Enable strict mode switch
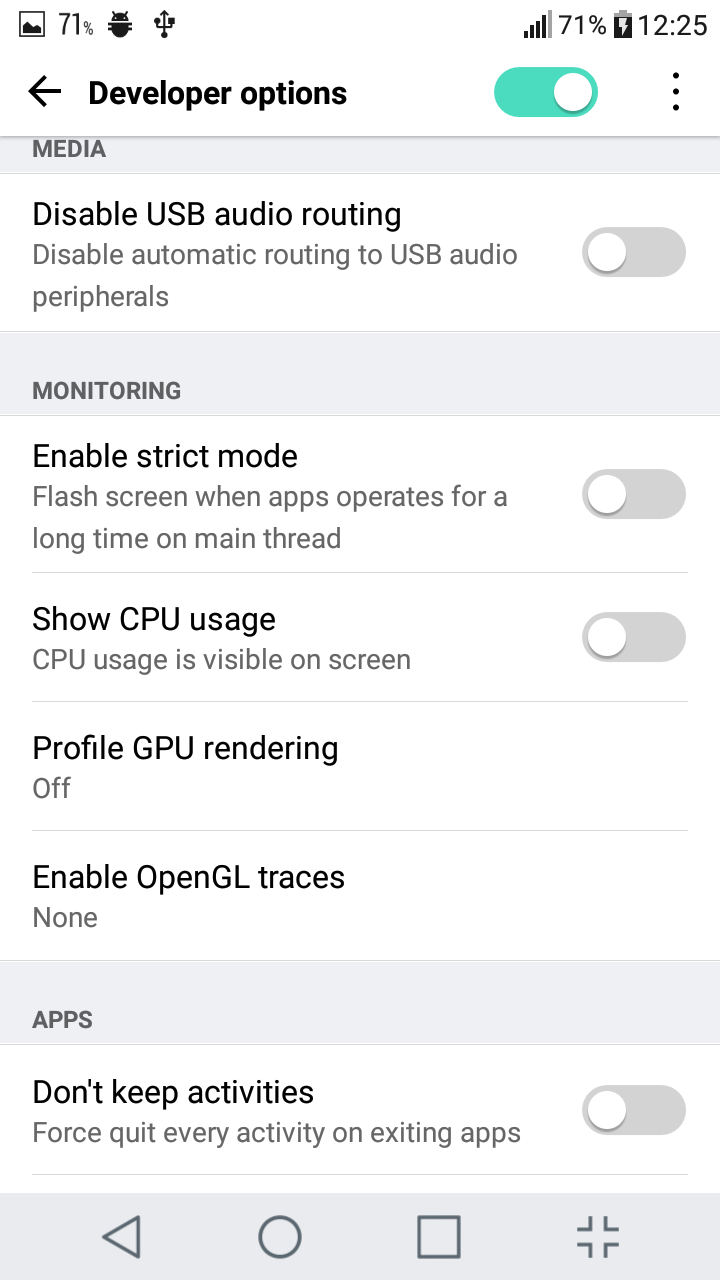The height and width of the screenshot is (1280, 720). [634, 494]
